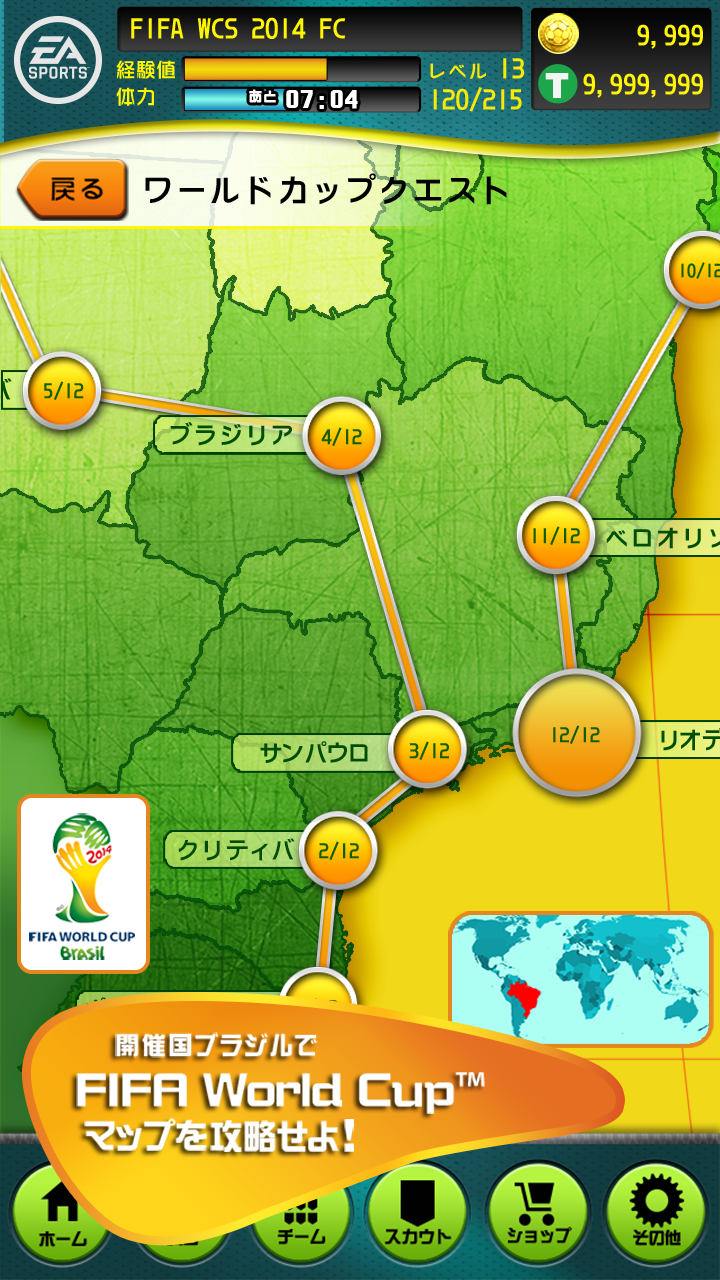720x1280 pixels.
Task: Open the 2/12 クリティバ quest node
Action: click(338, 851)
